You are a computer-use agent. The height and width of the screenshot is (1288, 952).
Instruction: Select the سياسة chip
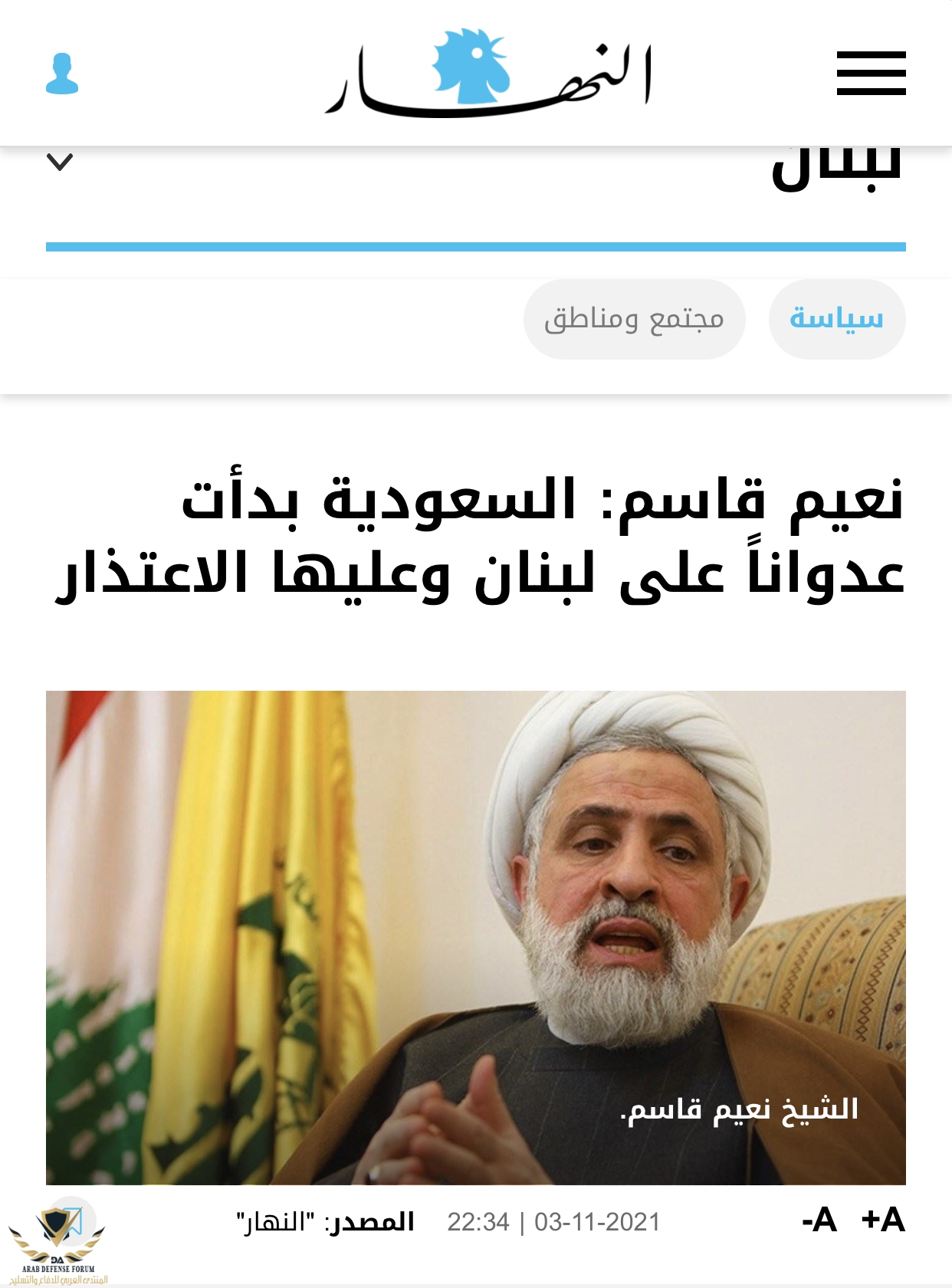[x=836, y=319]
